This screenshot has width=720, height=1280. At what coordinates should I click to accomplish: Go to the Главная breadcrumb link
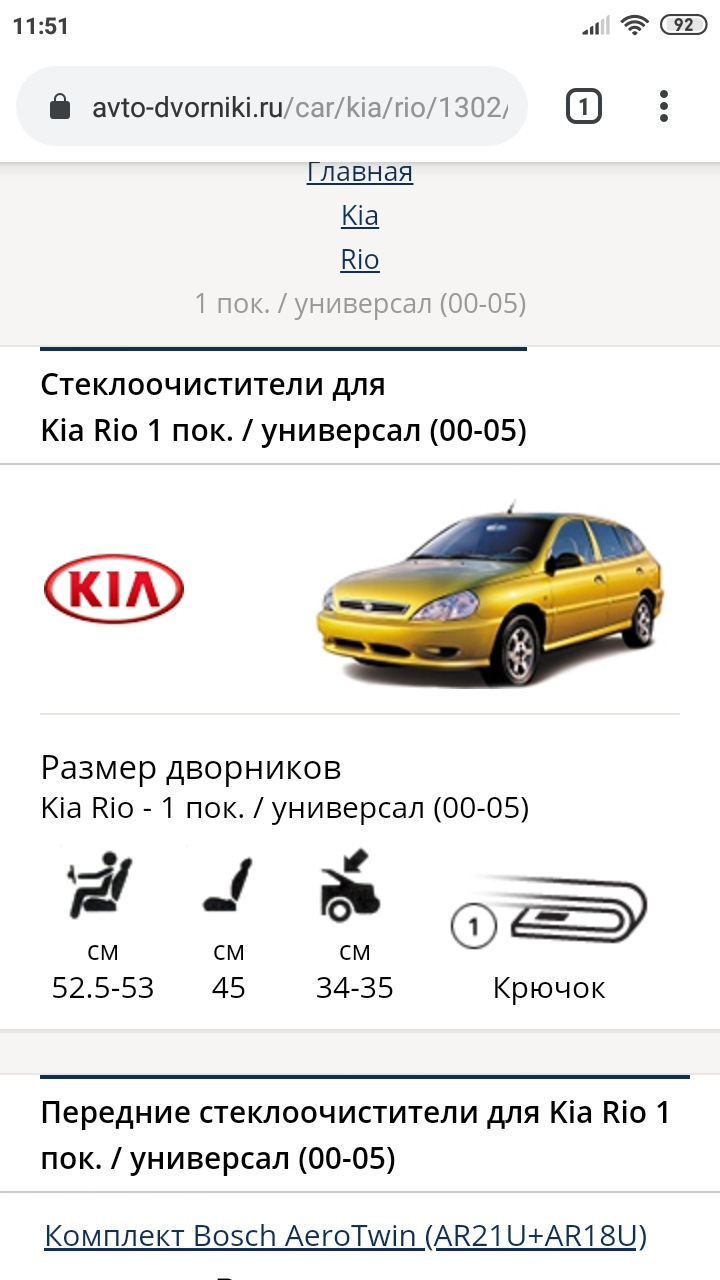tap(360, 172)
